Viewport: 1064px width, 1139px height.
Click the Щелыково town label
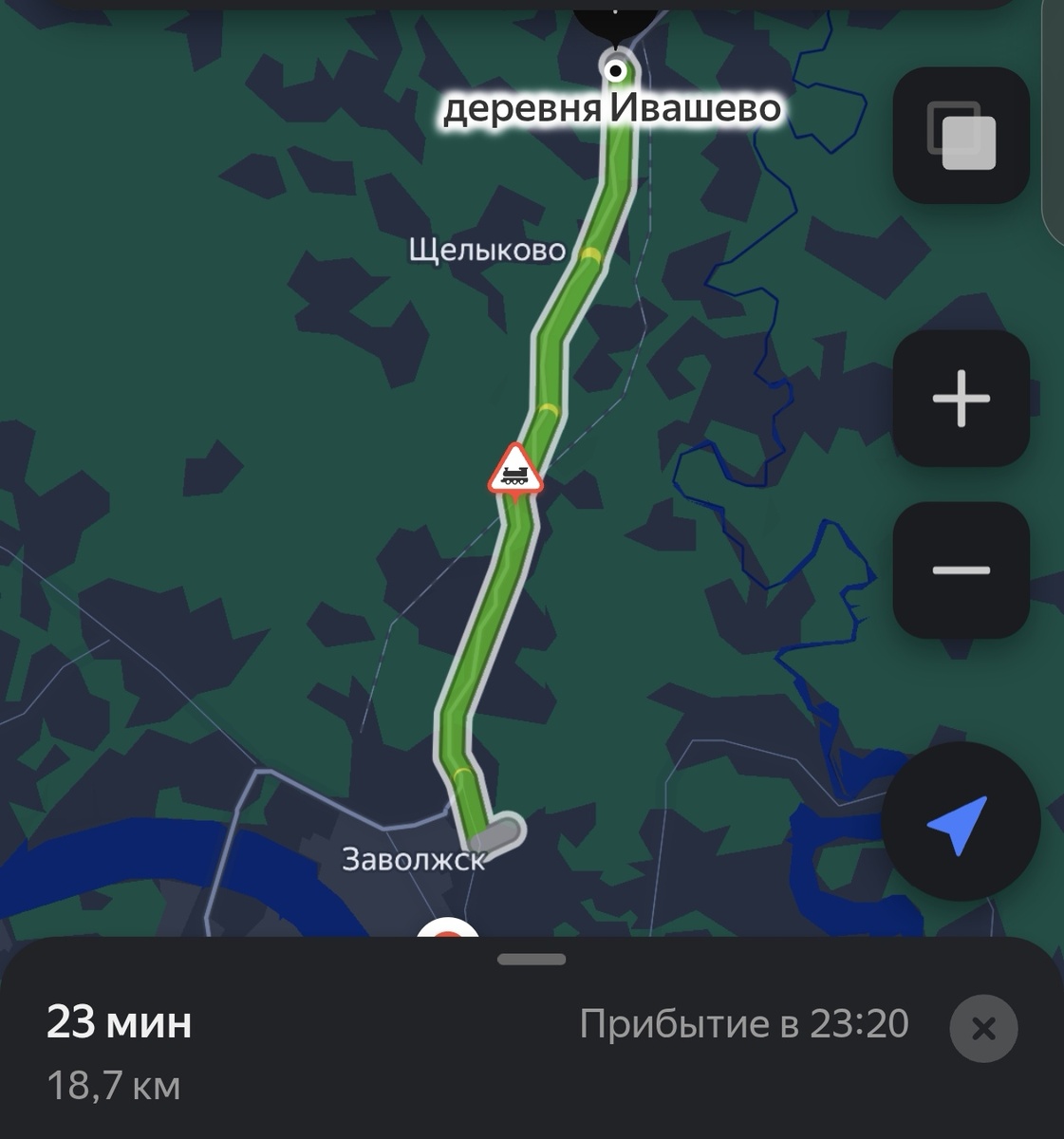(487, 252)
